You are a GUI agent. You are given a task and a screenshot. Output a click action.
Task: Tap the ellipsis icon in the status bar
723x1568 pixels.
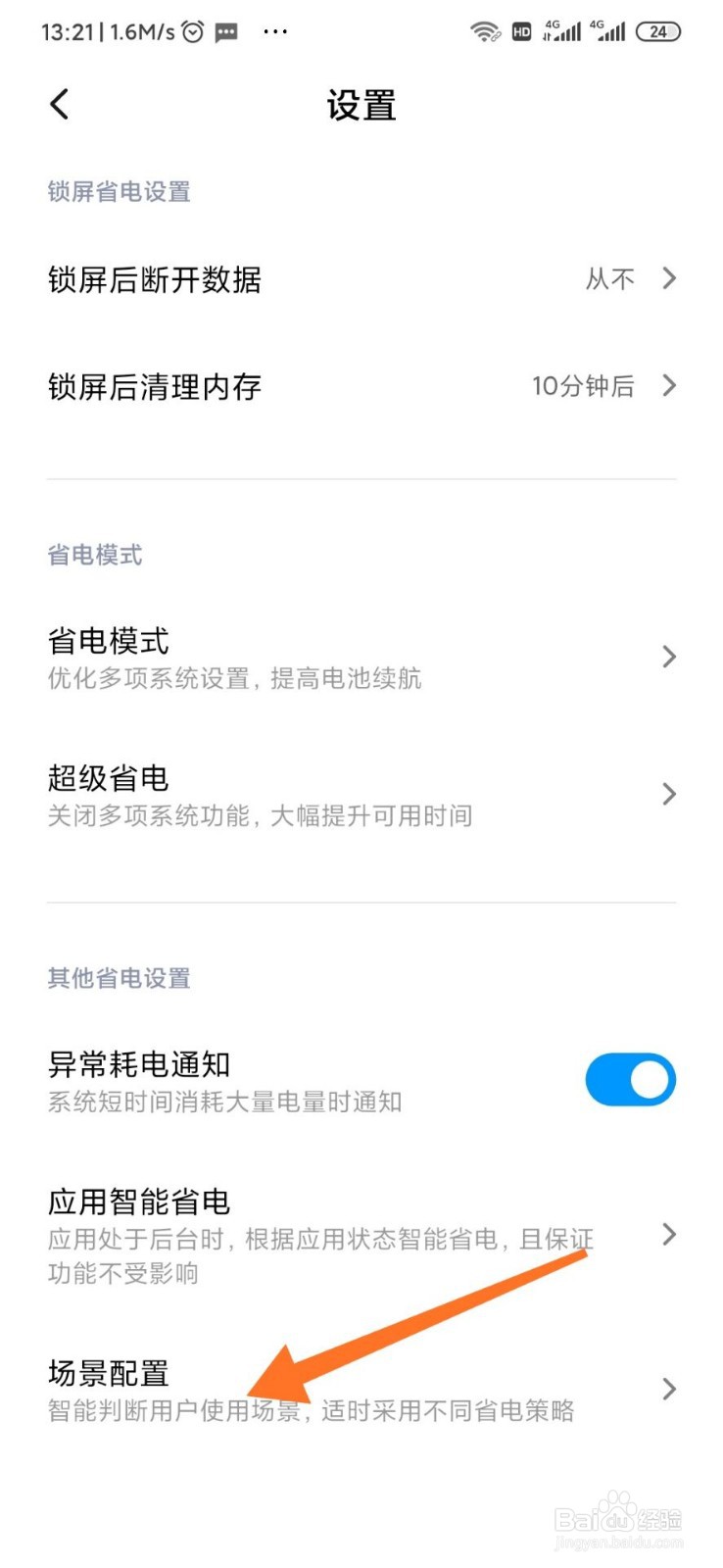click(x=275, y=31)
